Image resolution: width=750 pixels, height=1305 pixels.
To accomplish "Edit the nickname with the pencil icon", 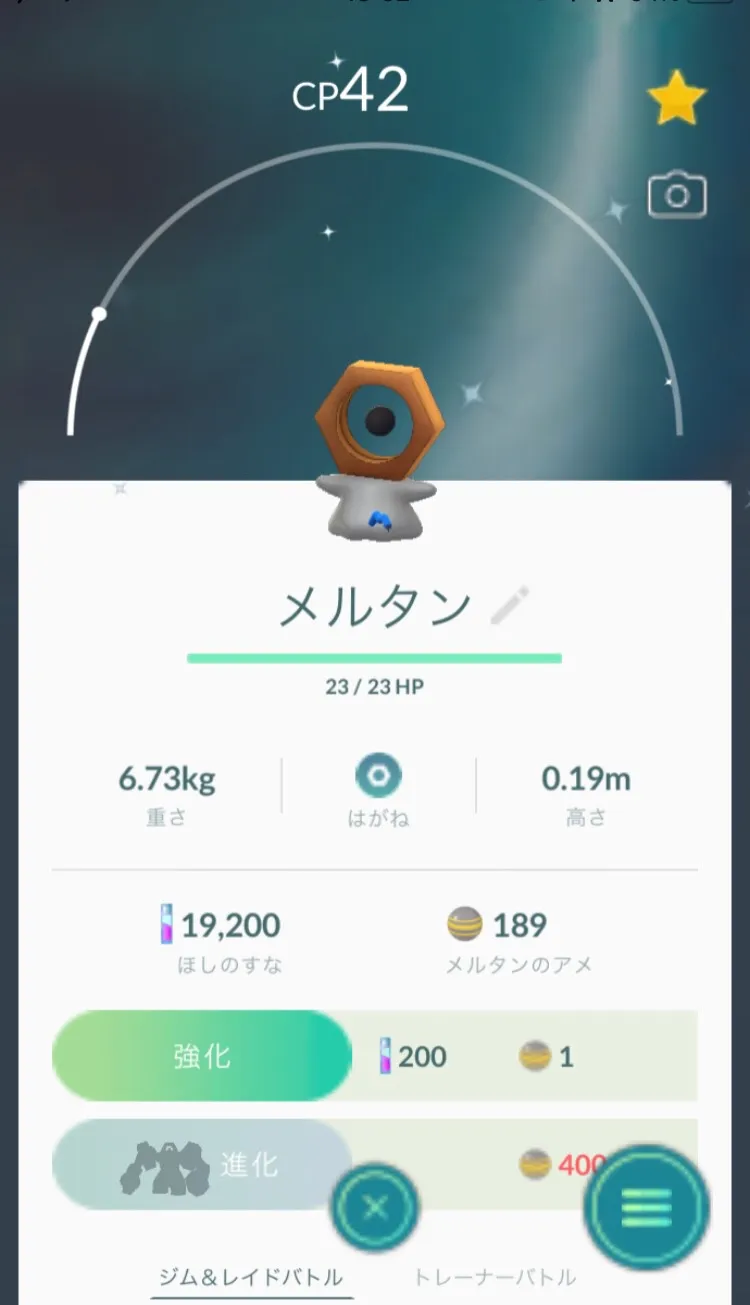I will (510, 606).
